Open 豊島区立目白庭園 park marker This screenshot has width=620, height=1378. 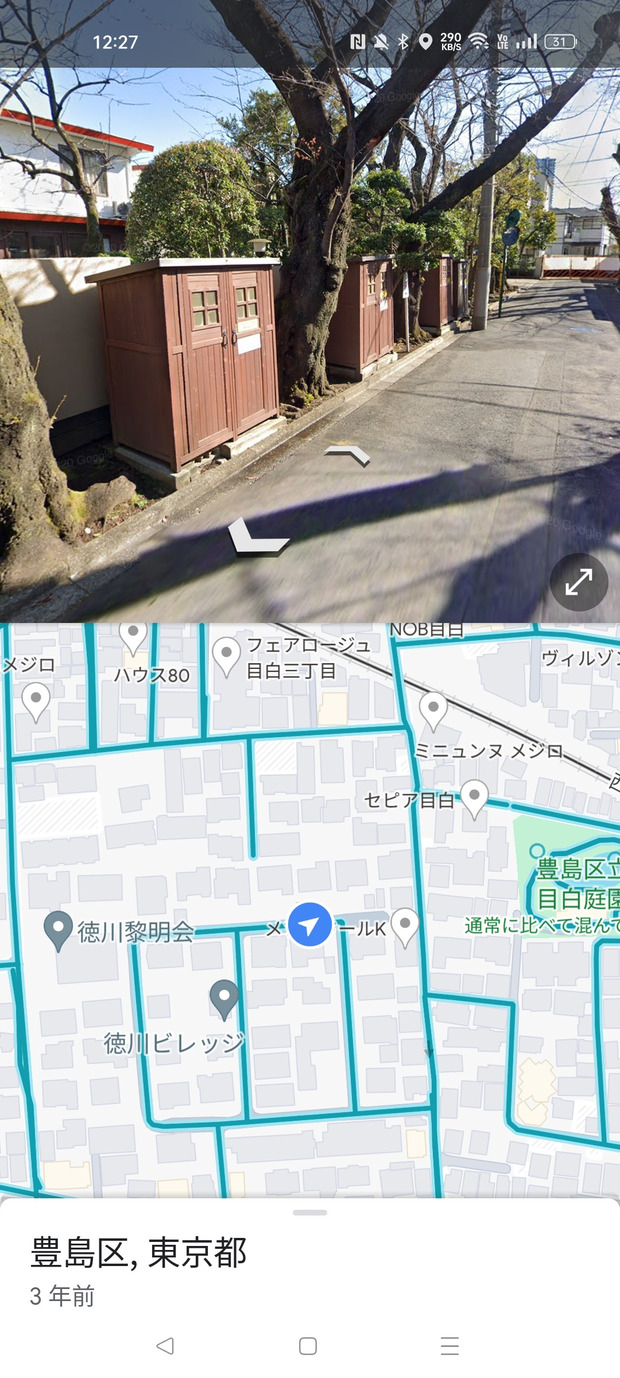pyautogui.click(x=538, y=852)
